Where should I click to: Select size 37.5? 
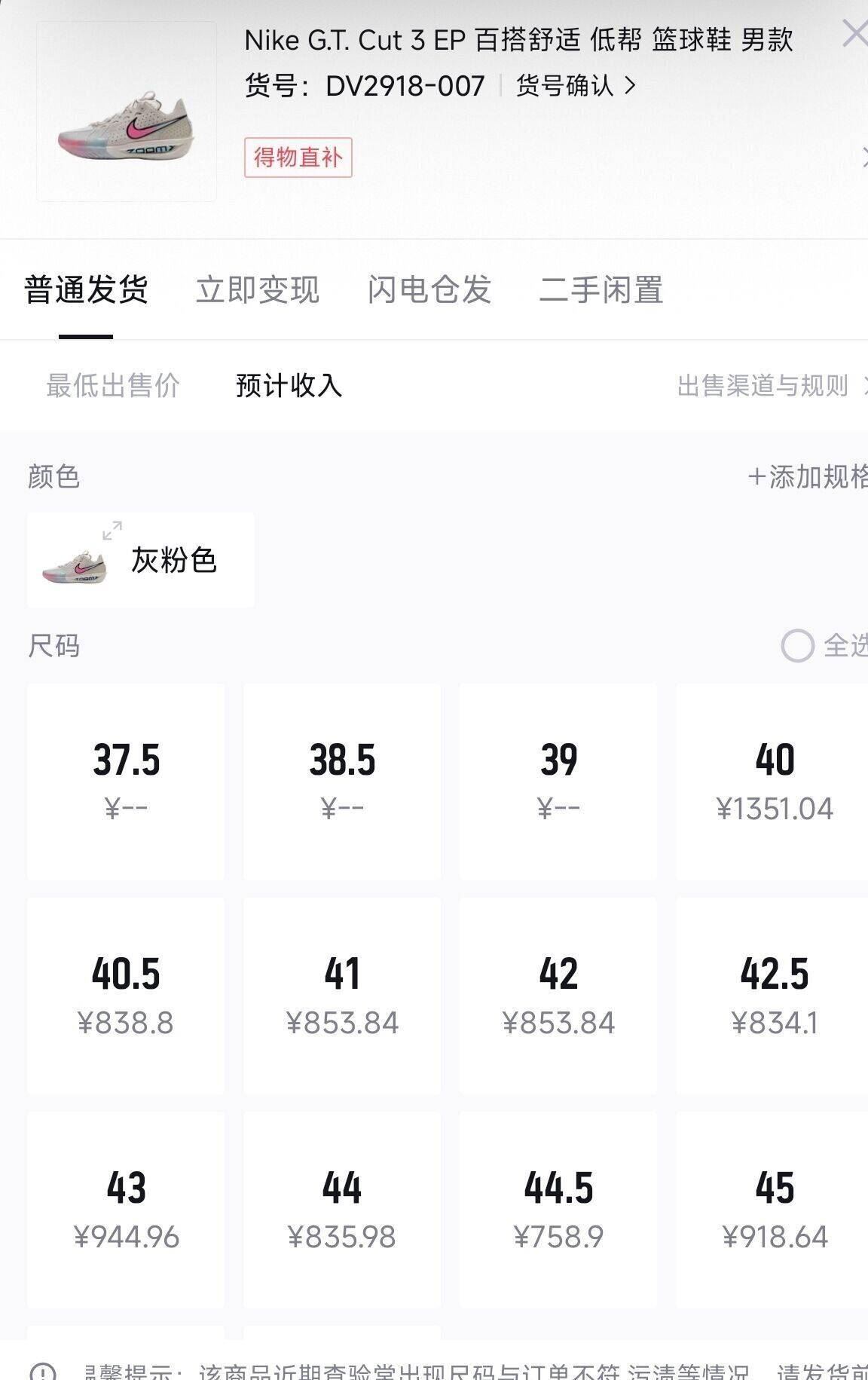coord(126,782)
